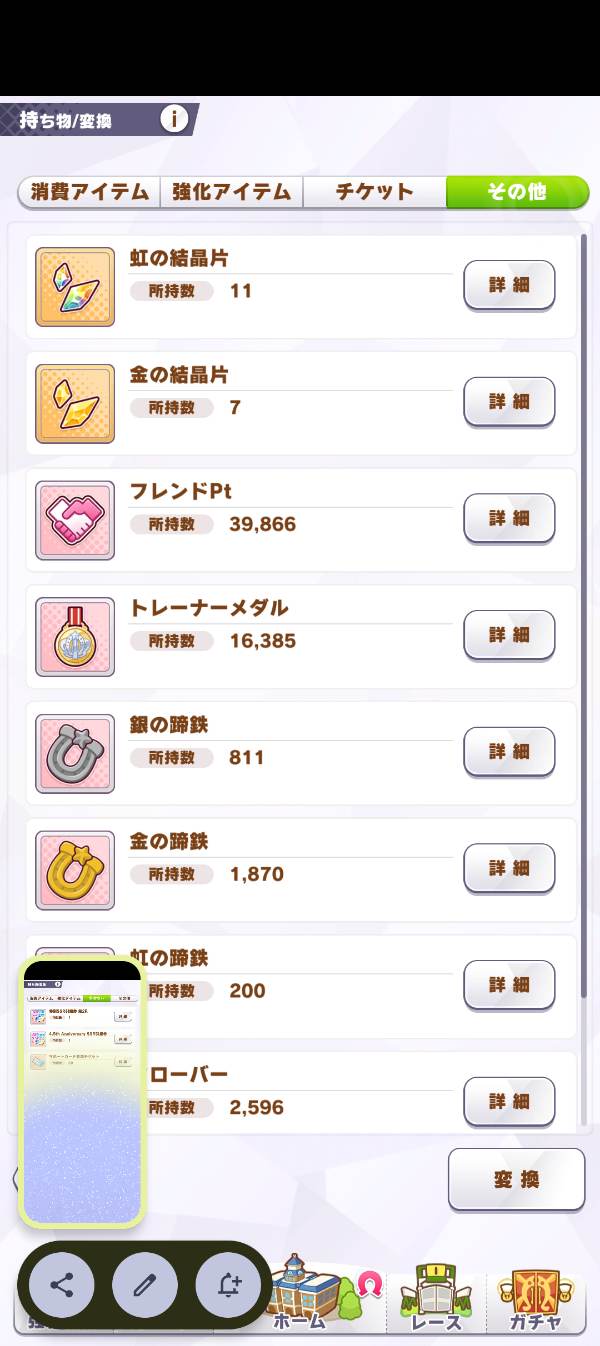Viewport: 600px width, 1346px height.
Task: Tap 詳細 for the 2,596 item
Action: 509,1101
